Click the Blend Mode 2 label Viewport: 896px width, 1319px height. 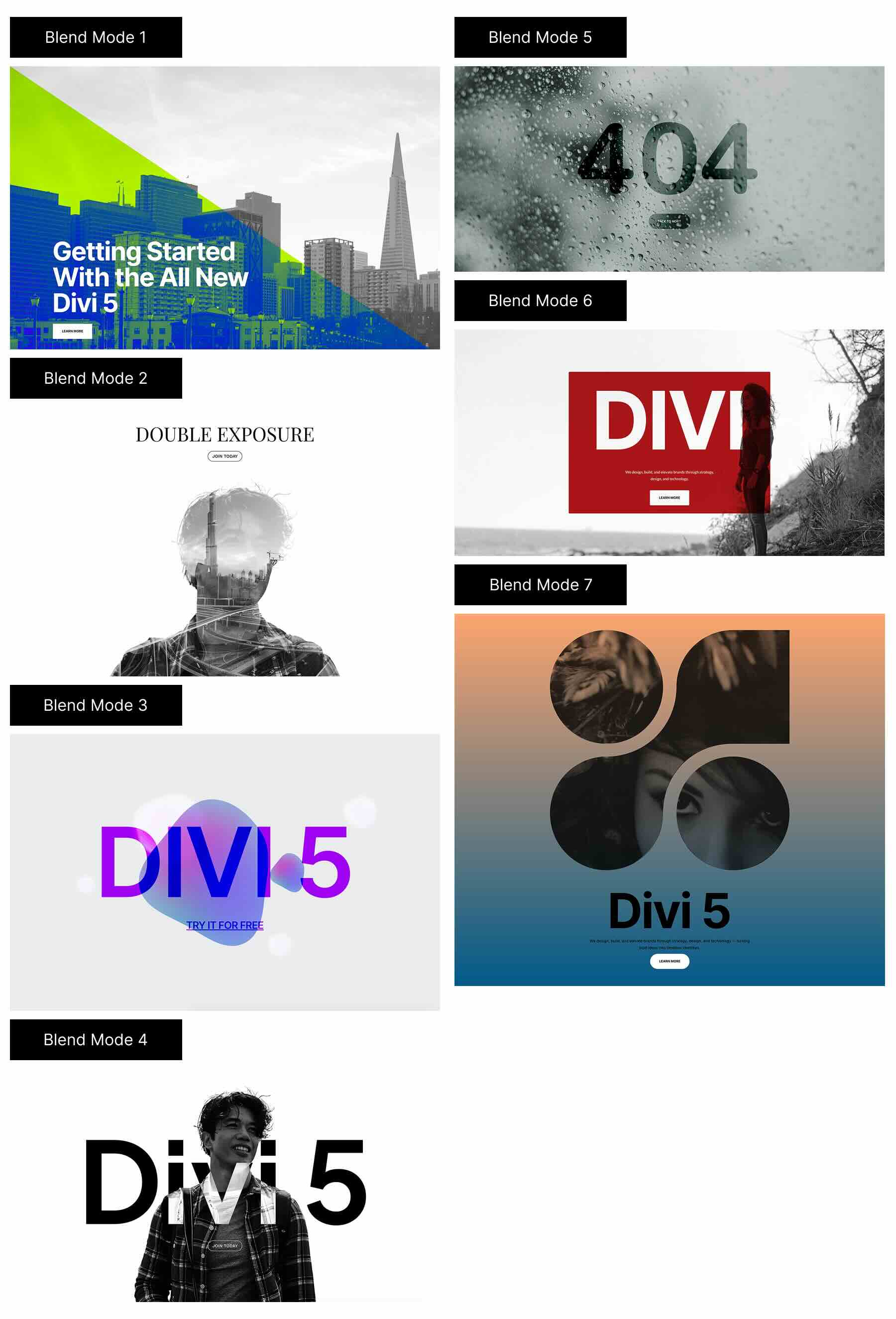[x=95, y=378]
